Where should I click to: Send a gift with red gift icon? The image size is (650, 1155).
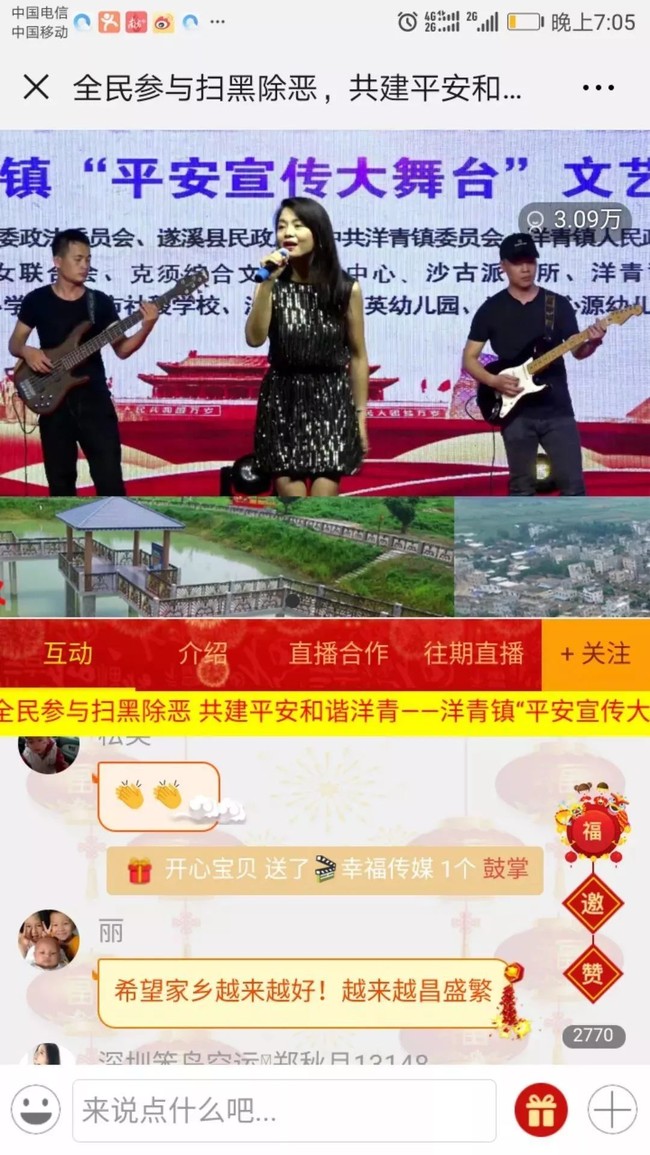[x=541, y=1110]
